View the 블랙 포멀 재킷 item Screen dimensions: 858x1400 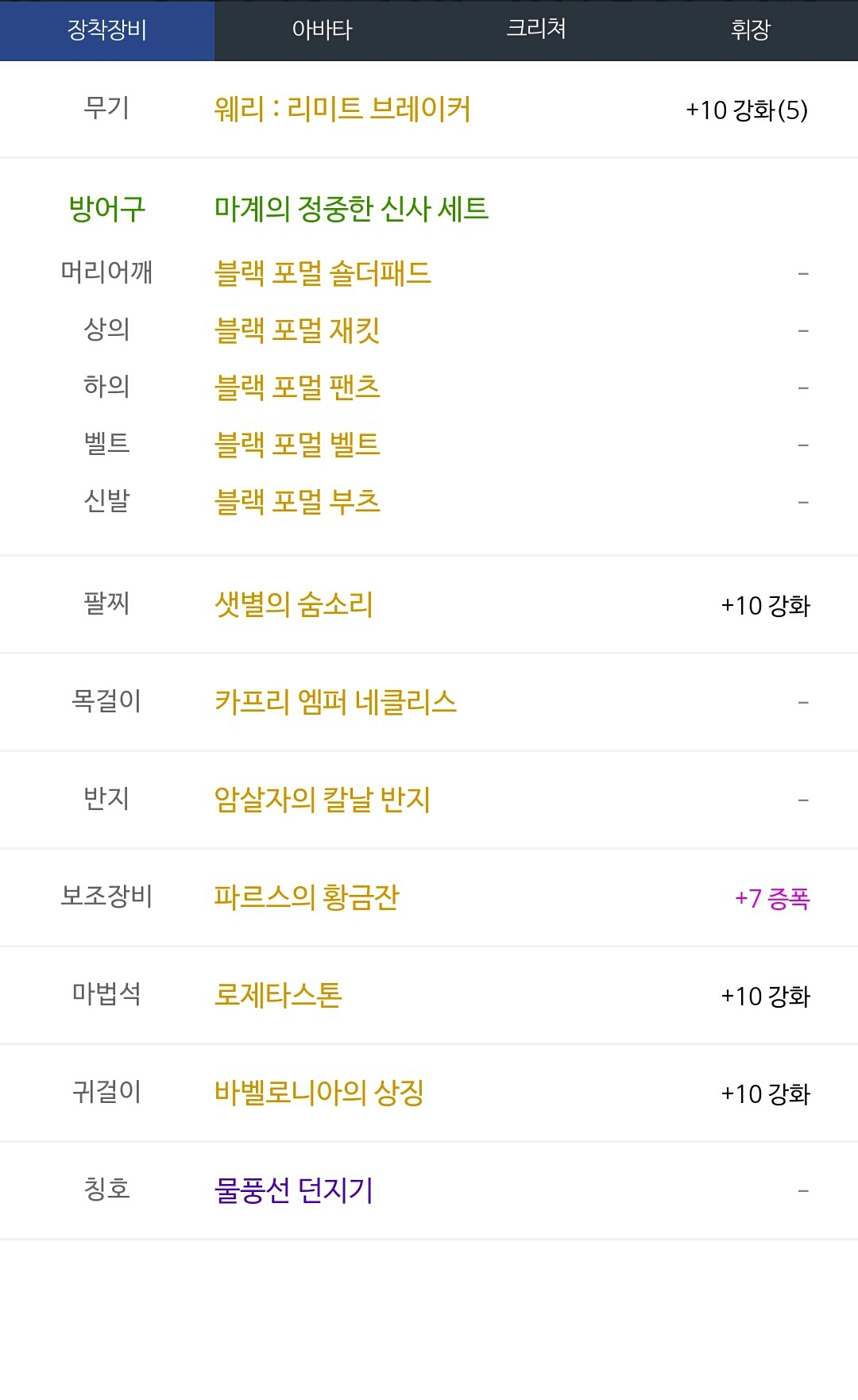point(297,330)
